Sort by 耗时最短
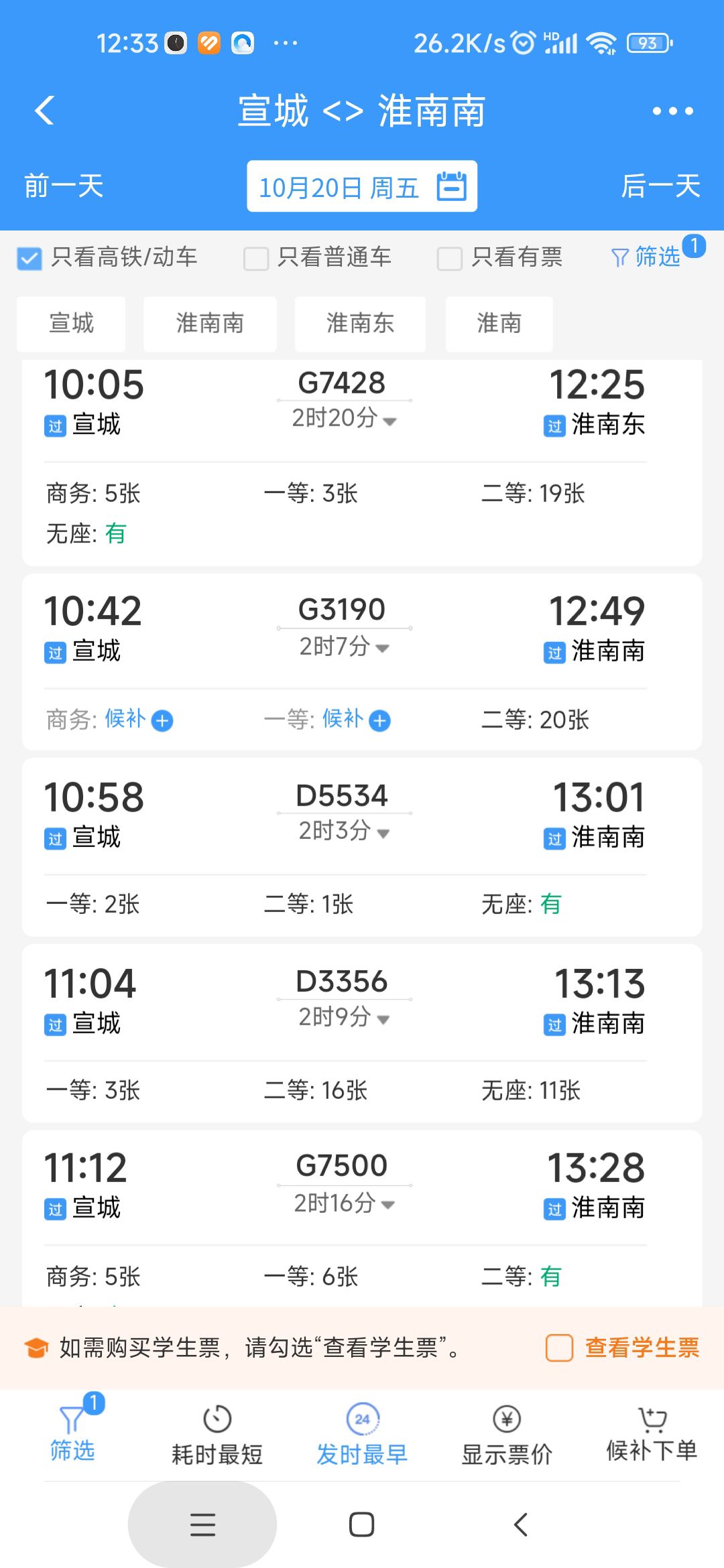This screenshot has height=1568, width=724. 217,1435
